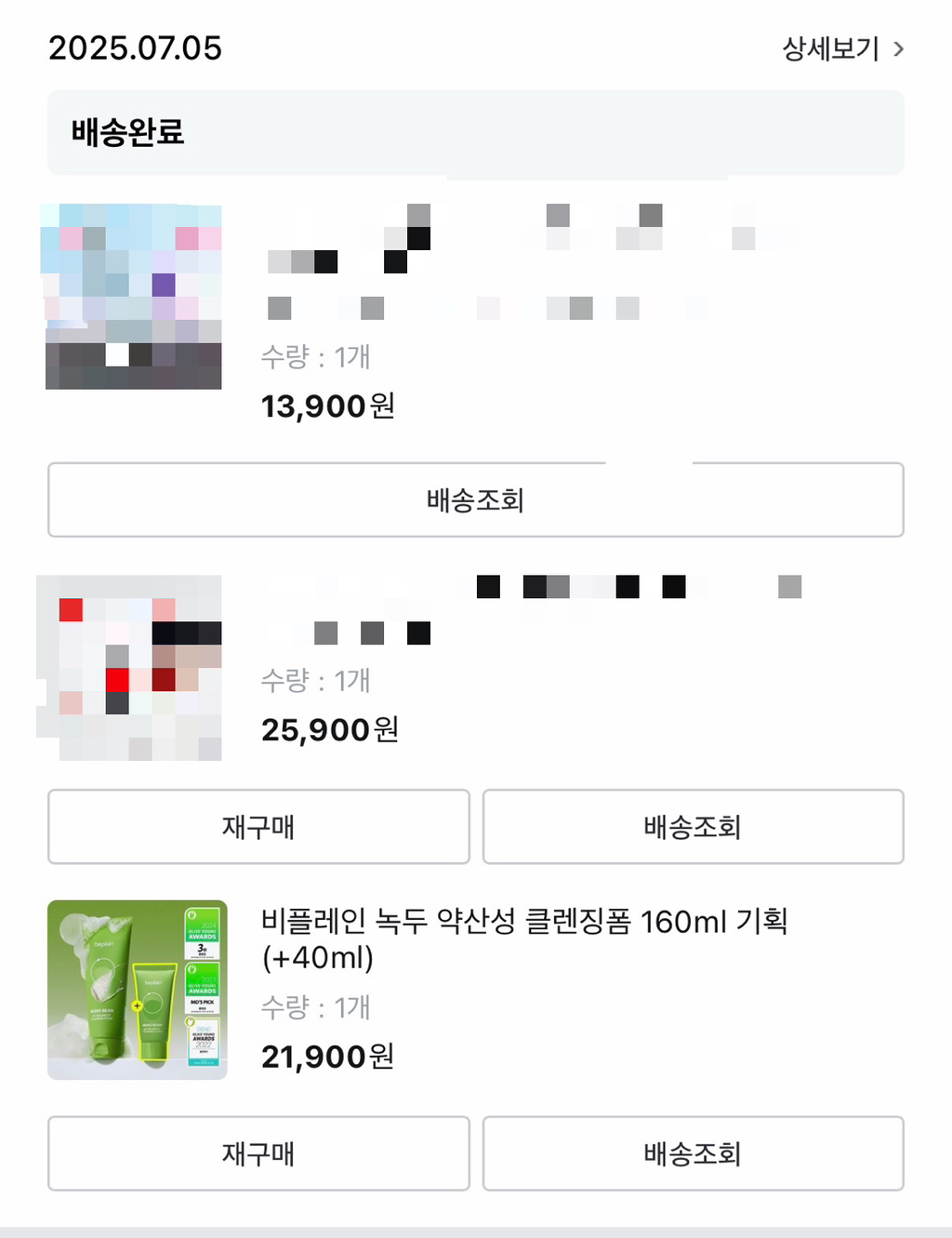Viewport: 952px width, 1238px height.
Task: Repurchase the 비플레인 녹두 클렌징폼
Action: 258,1153
